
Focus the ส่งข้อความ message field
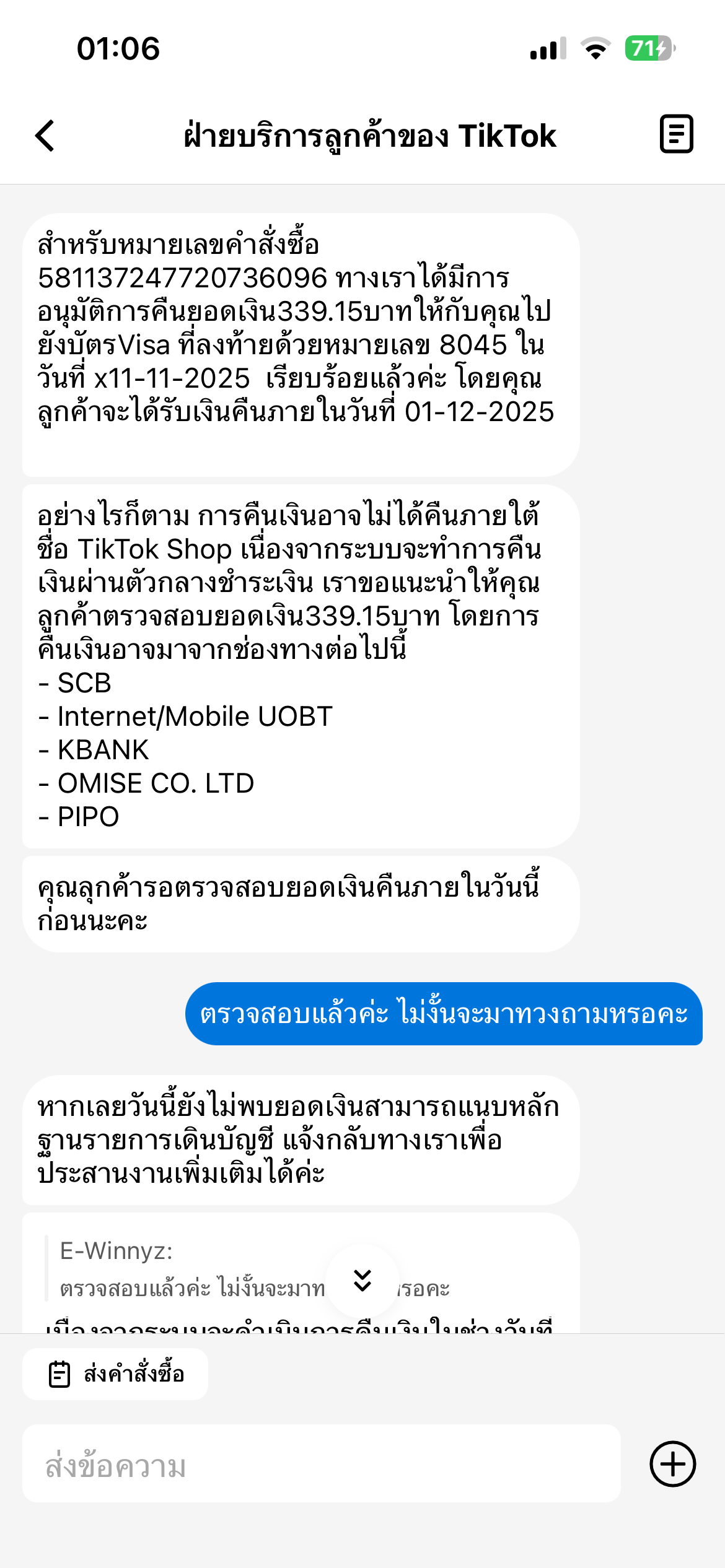coord(321,1463)
